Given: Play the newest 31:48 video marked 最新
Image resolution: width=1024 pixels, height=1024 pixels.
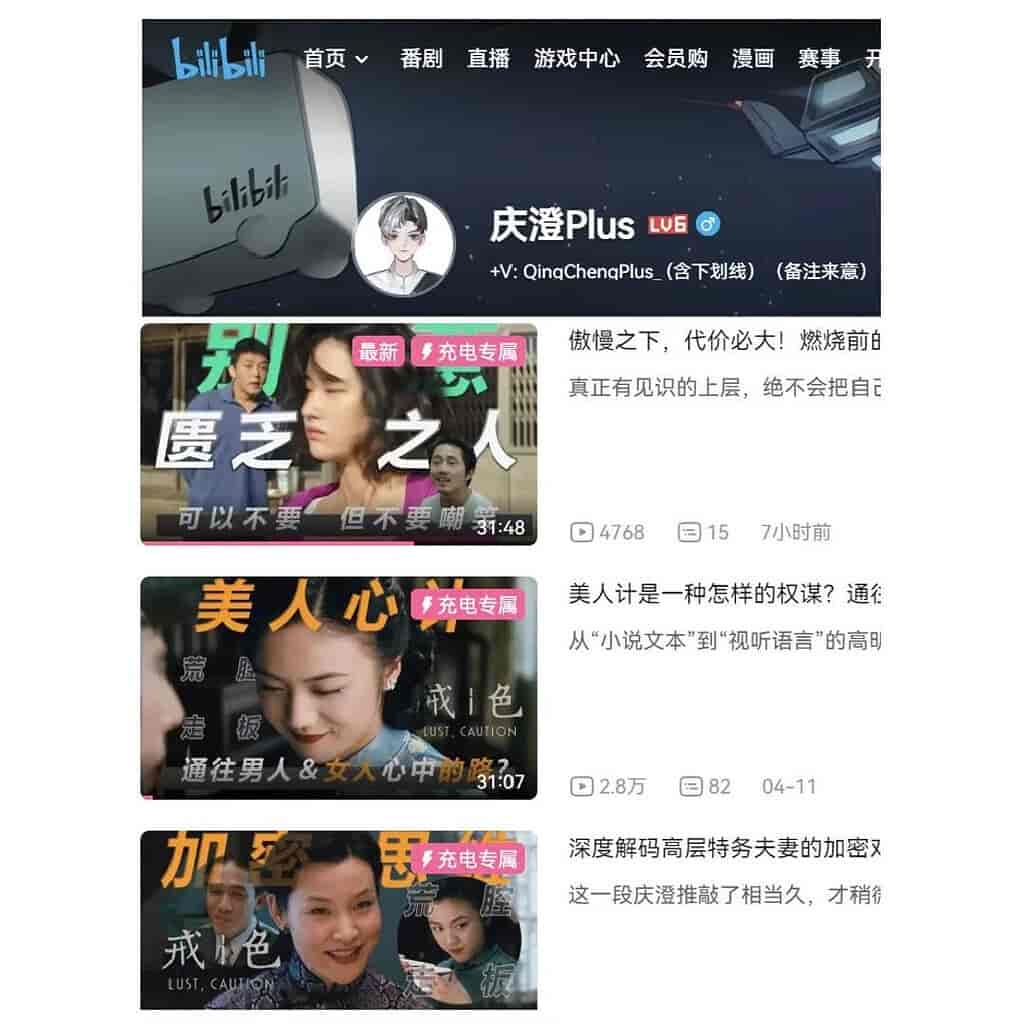Looking at the screenshot, I should [338, 434].
